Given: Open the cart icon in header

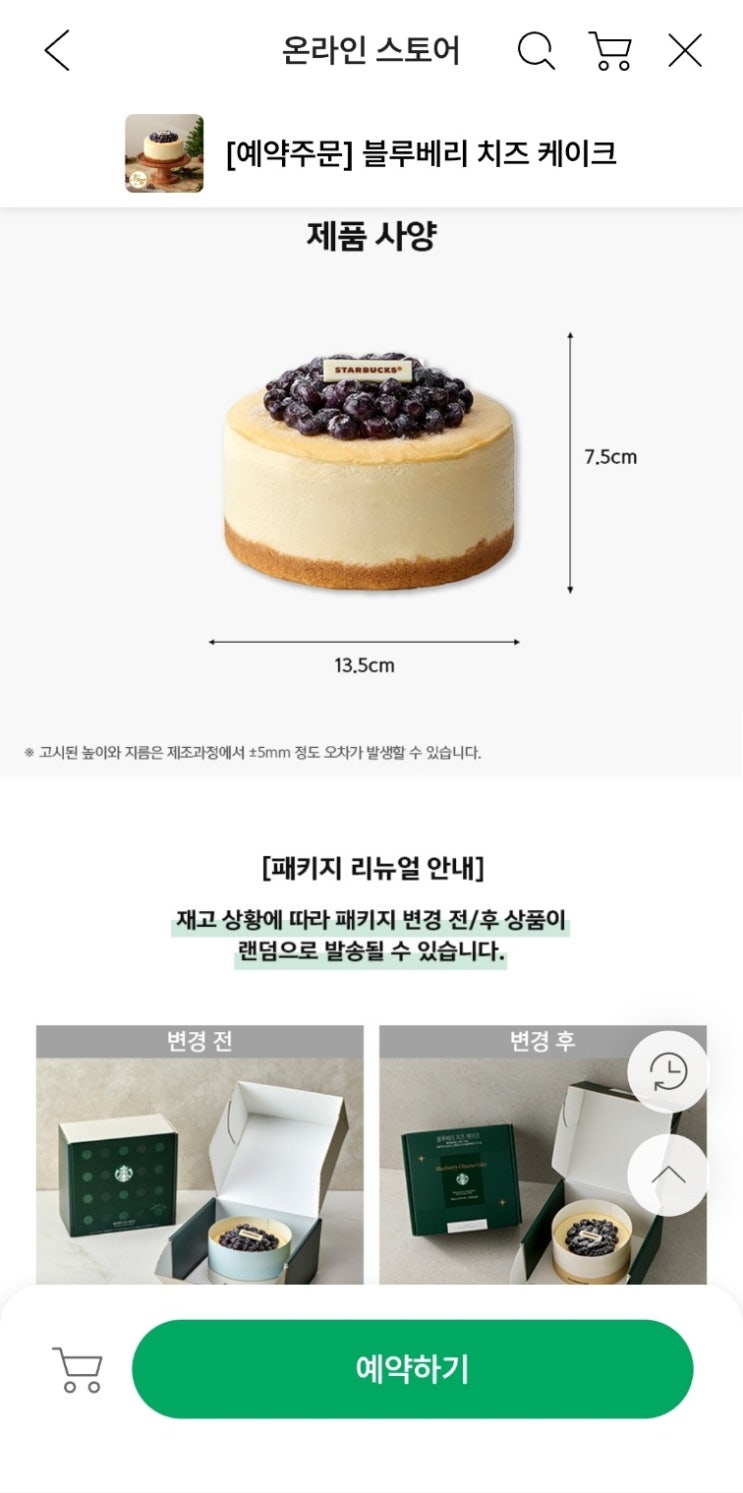Looking at the screenshot, I should tap(610, 51).
